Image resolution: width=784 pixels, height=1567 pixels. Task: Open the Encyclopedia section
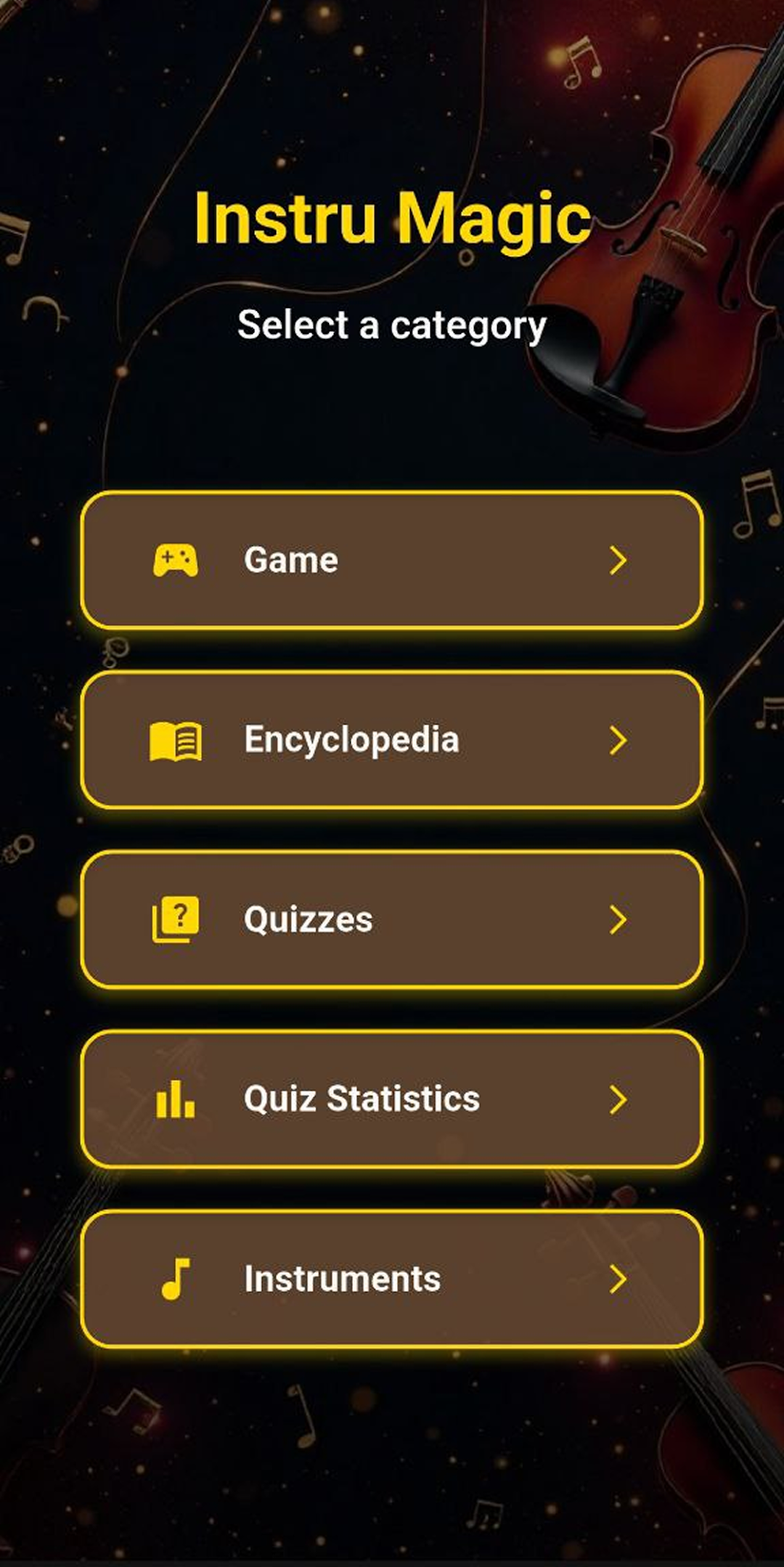pyautogui.click(x=392, y=740)
